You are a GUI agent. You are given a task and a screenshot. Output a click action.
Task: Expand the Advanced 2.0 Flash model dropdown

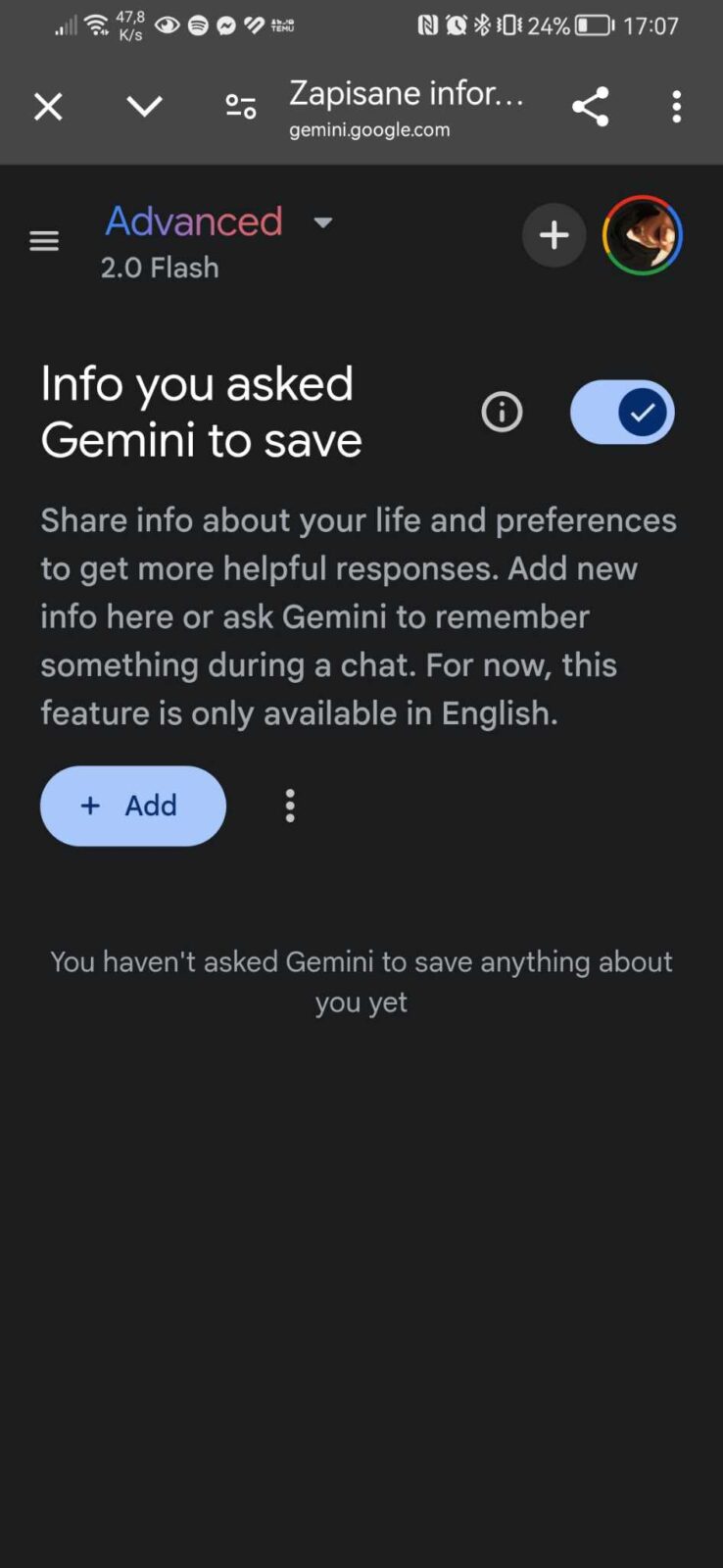[321, 222]
